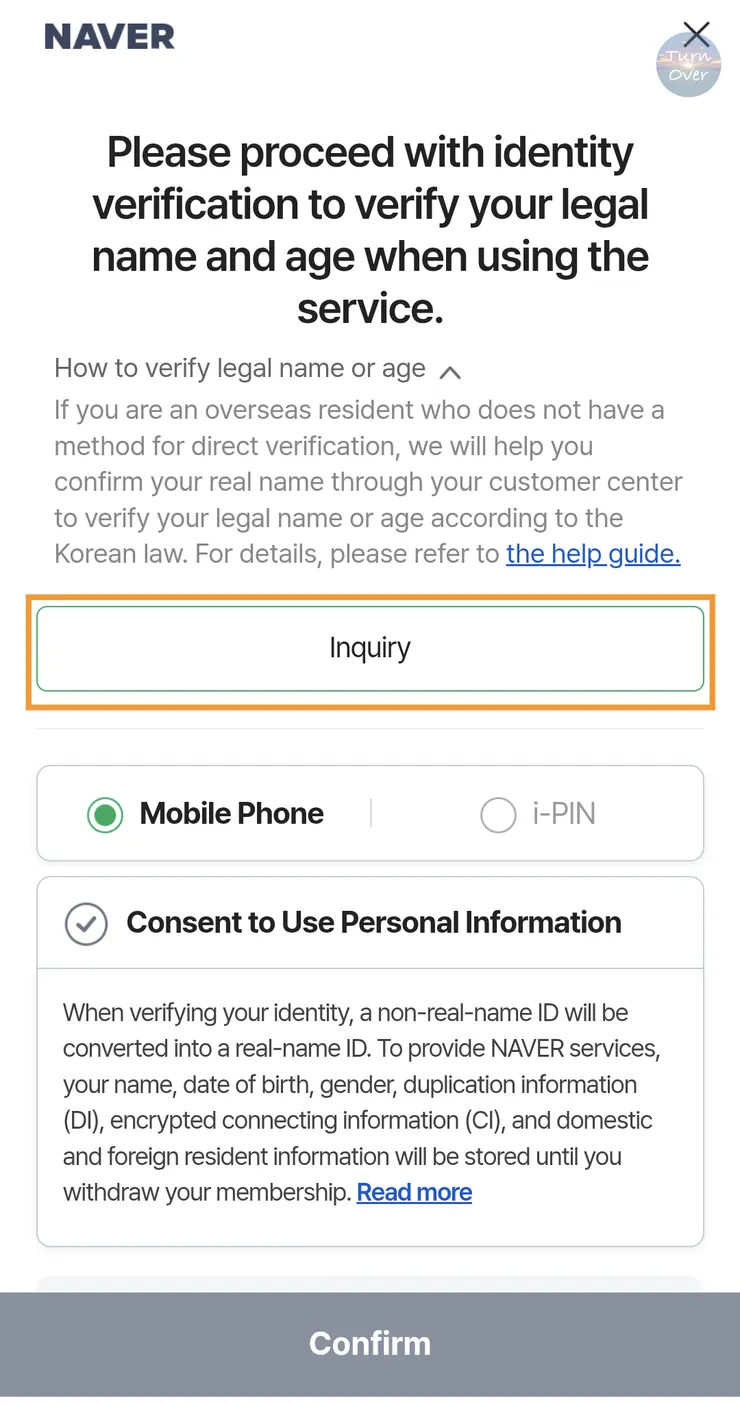Check Consent to Use Personal Information
This screenshot has height=1403, width=740.
(86, 923)
